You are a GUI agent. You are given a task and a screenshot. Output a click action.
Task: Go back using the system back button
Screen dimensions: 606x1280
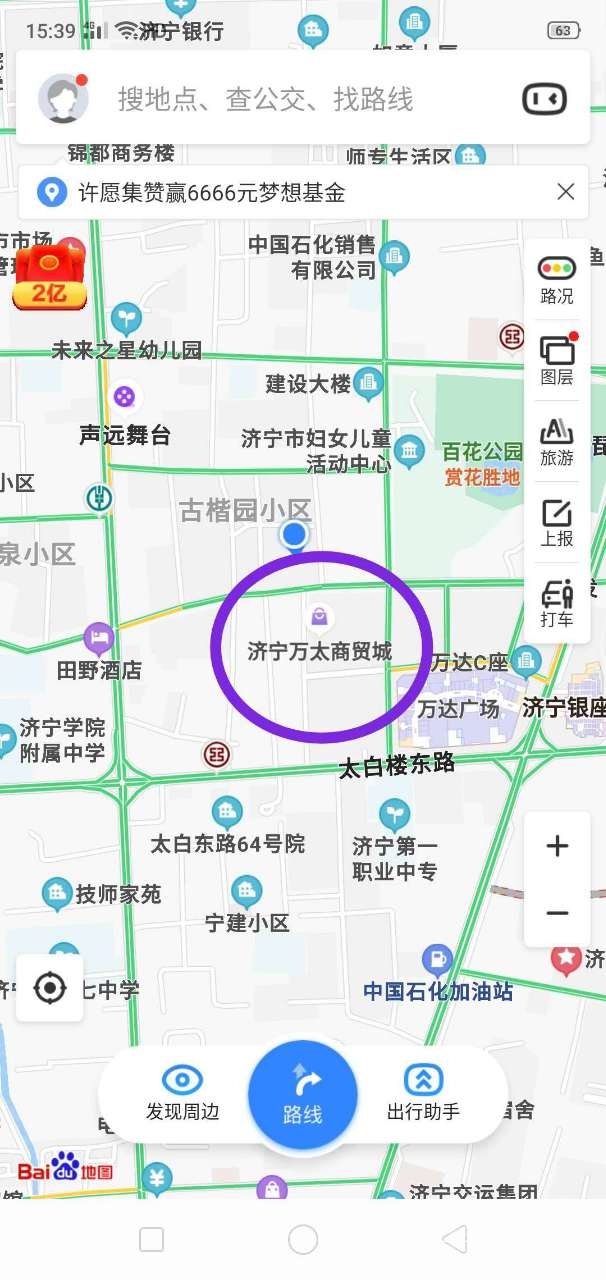point(454,1240)
